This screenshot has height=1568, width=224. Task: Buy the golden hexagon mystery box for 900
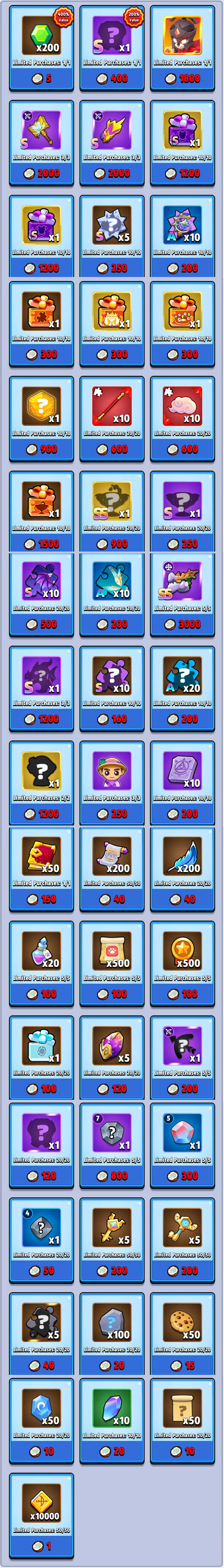[x=42, y=419]
